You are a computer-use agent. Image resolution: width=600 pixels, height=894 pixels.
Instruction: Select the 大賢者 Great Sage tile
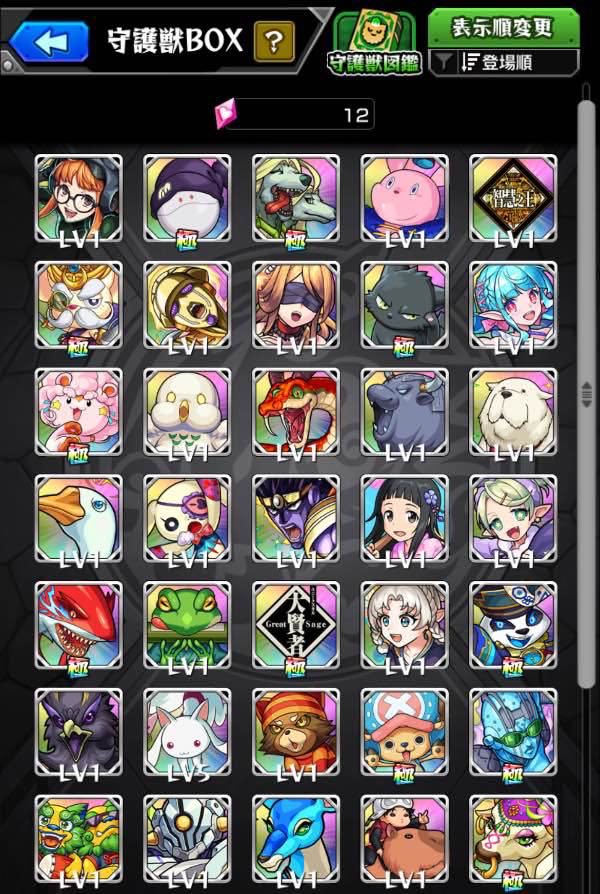coord(296,625)
